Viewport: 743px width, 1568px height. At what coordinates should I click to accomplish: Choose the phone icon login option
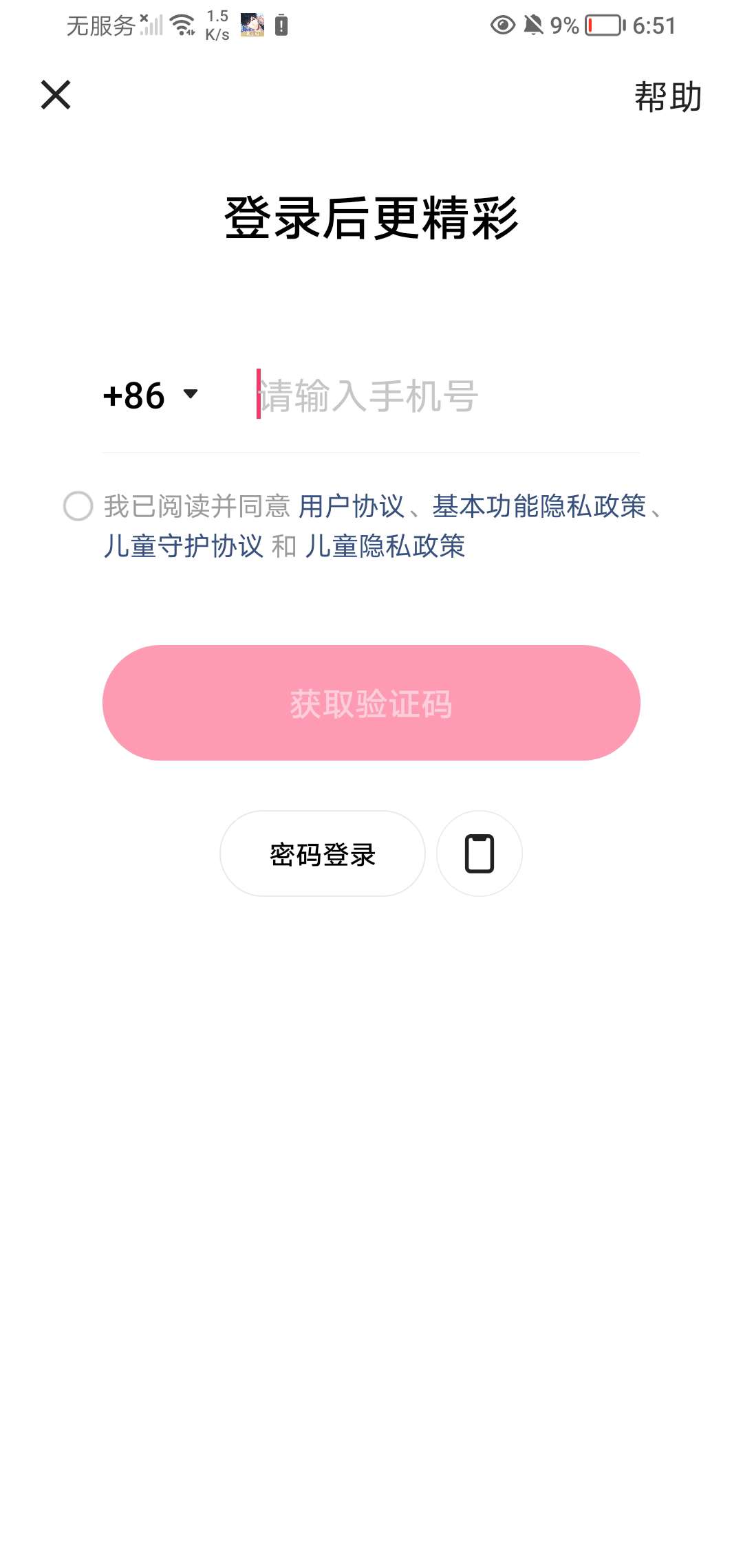pos(480,854)
